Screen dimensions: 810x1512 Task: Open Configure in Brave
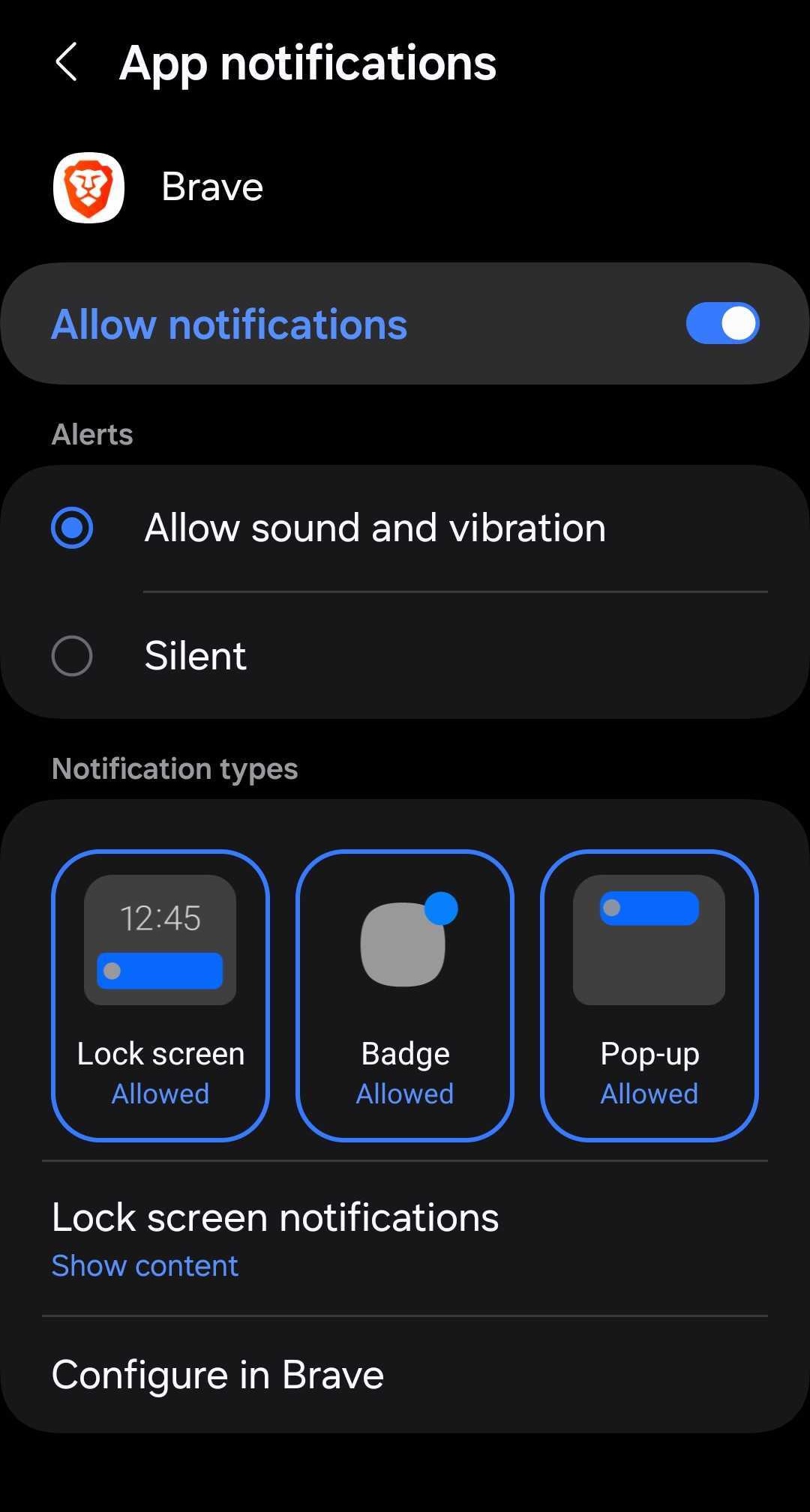[217, 1375]
